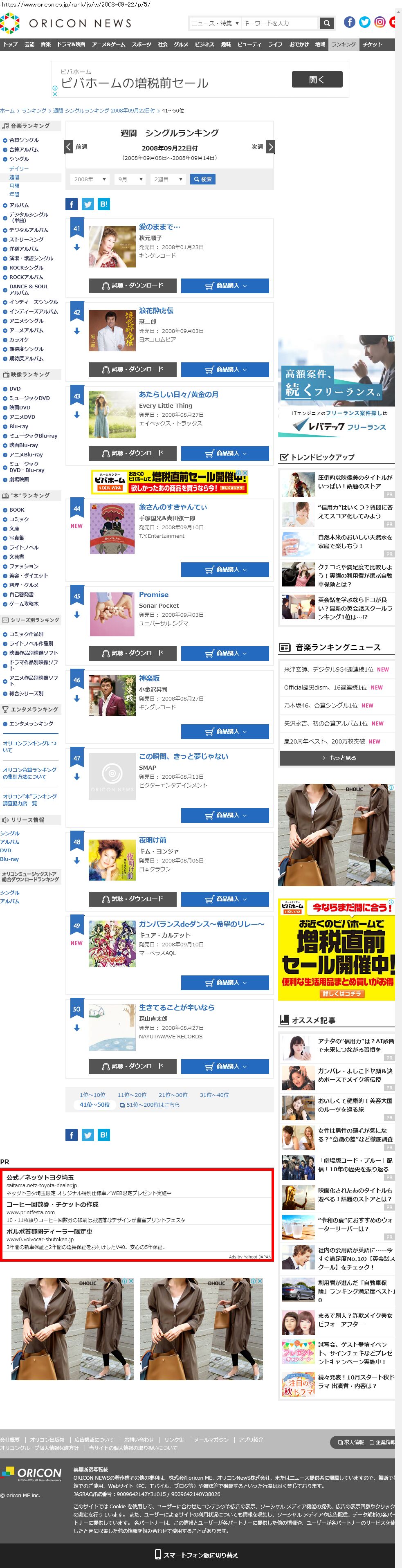Tap 試聴・ダウンロード for 浪花酔虎伝
Image resolution: width=402 pixels, height=1568 pixels.
[x=133, y=369]
